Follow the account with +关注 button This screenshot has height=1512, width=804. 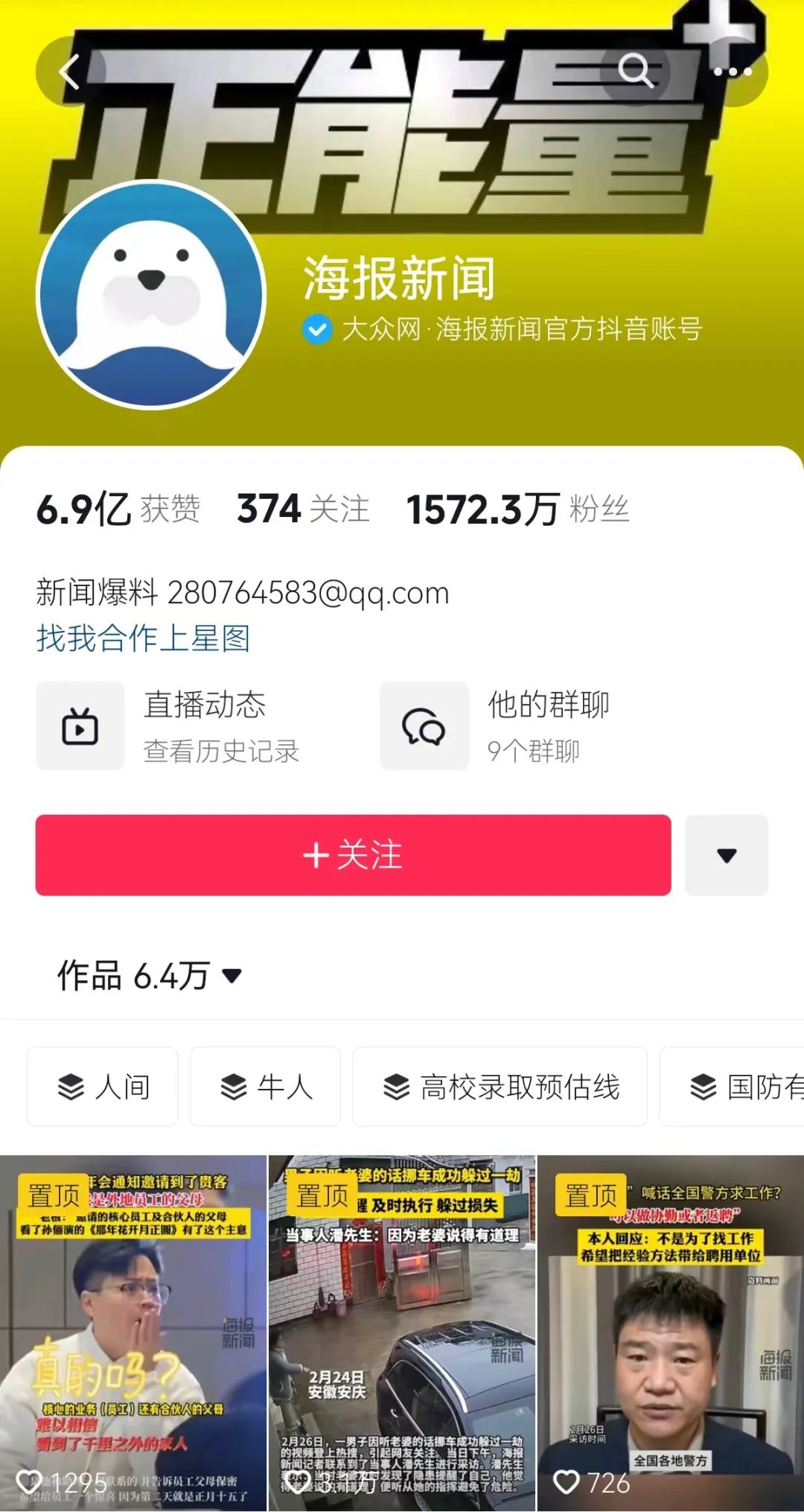tap(353, 855)
